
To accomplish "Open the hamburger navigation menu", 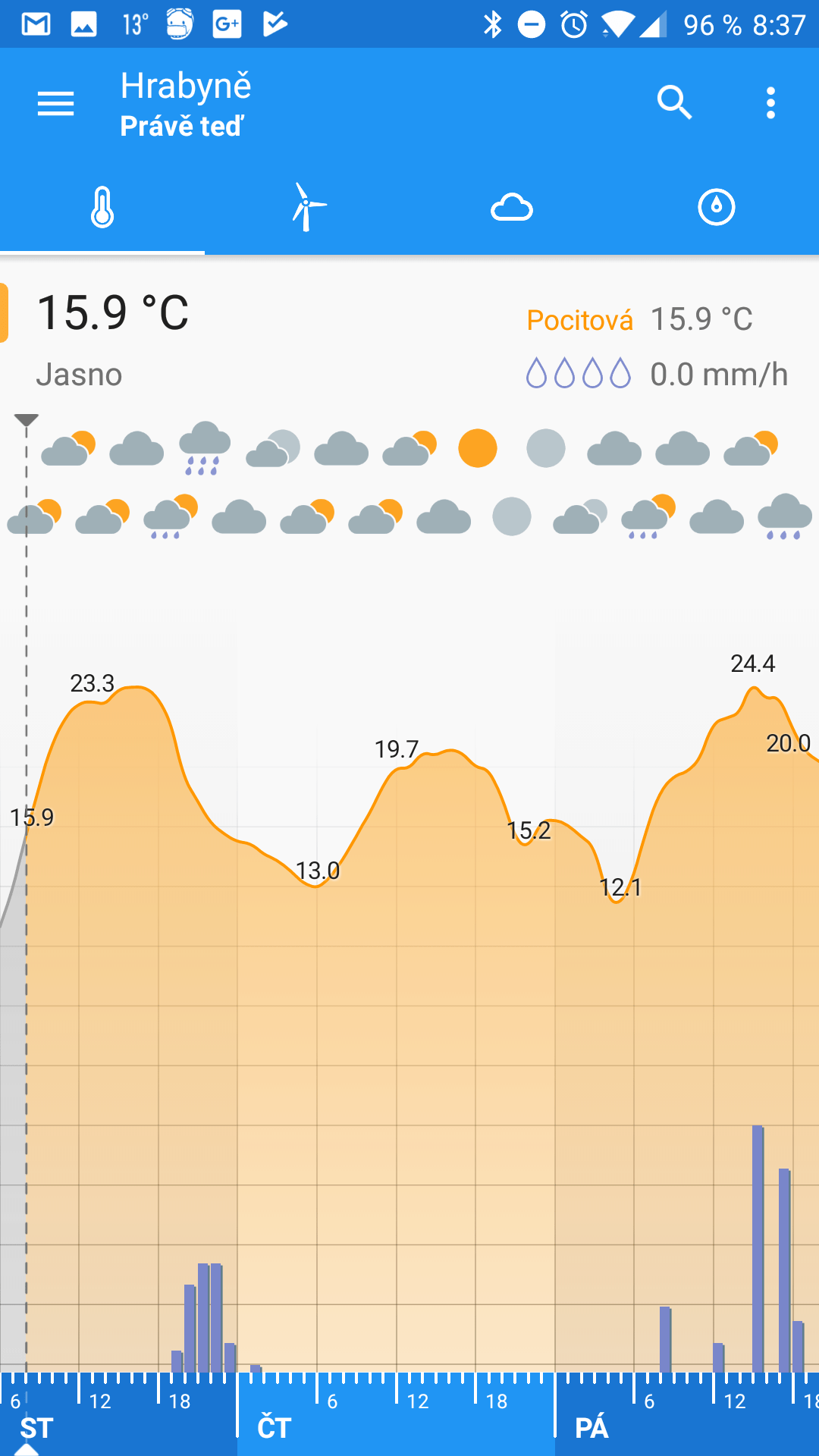I will tap(56, 103).
